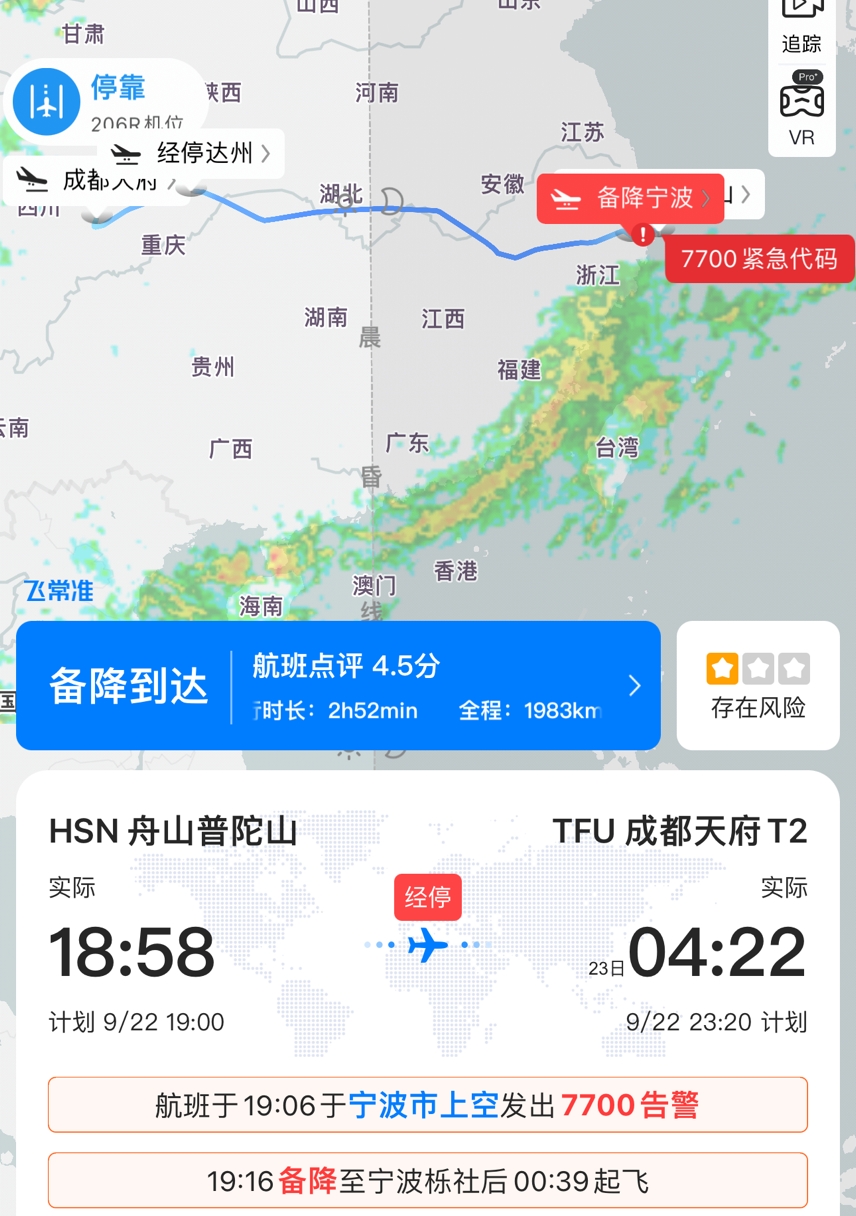View the 7700 紧急代码 emergency tag
The width and height of the screenshot is (856, 1216).
pyautogui.click(x=759, y=259)
